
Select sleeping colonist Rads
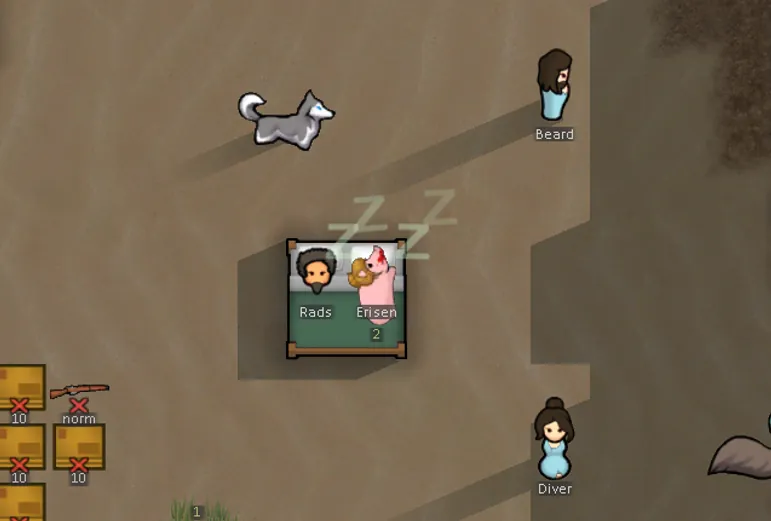tap(316, 273)
